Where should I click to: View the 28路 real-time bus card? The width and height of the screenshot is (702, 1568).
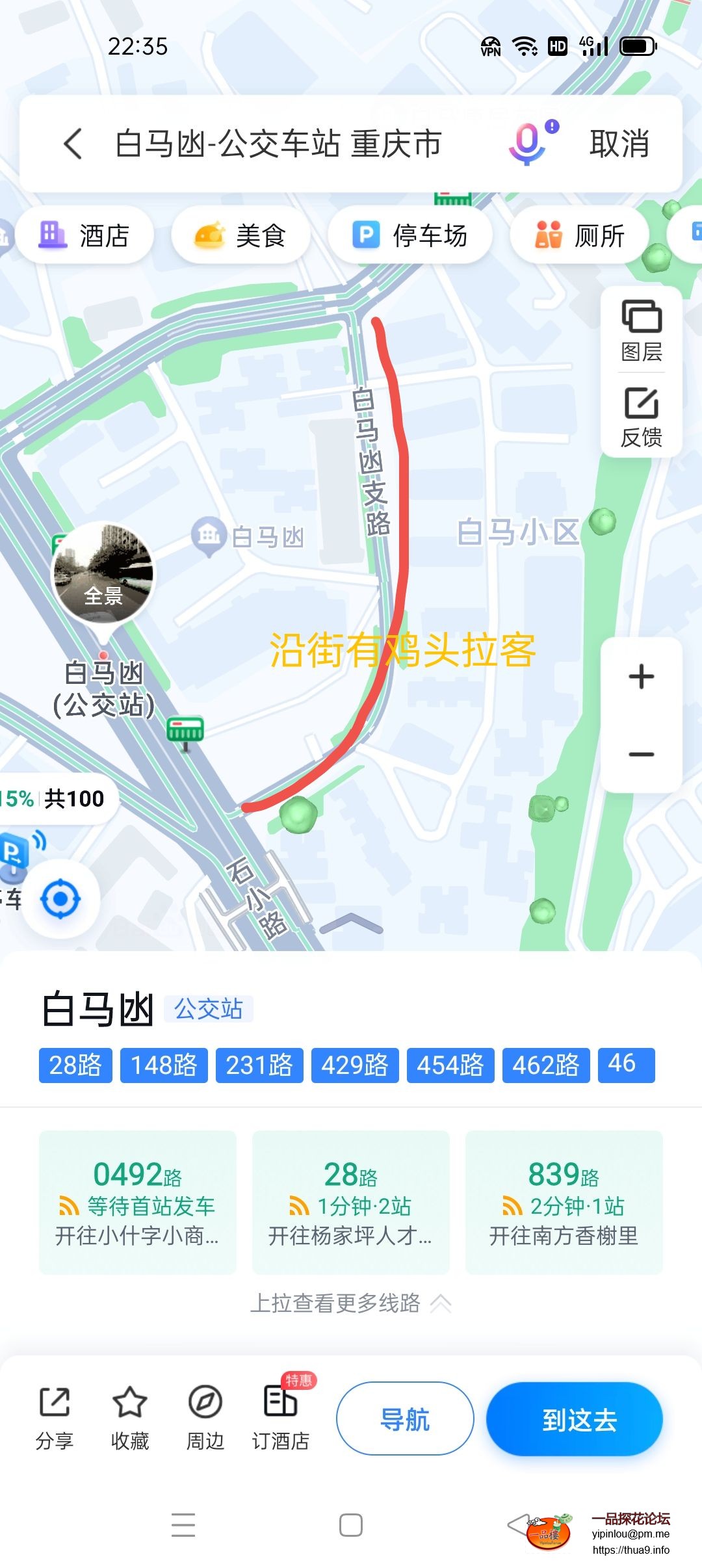pos(351,1202)
